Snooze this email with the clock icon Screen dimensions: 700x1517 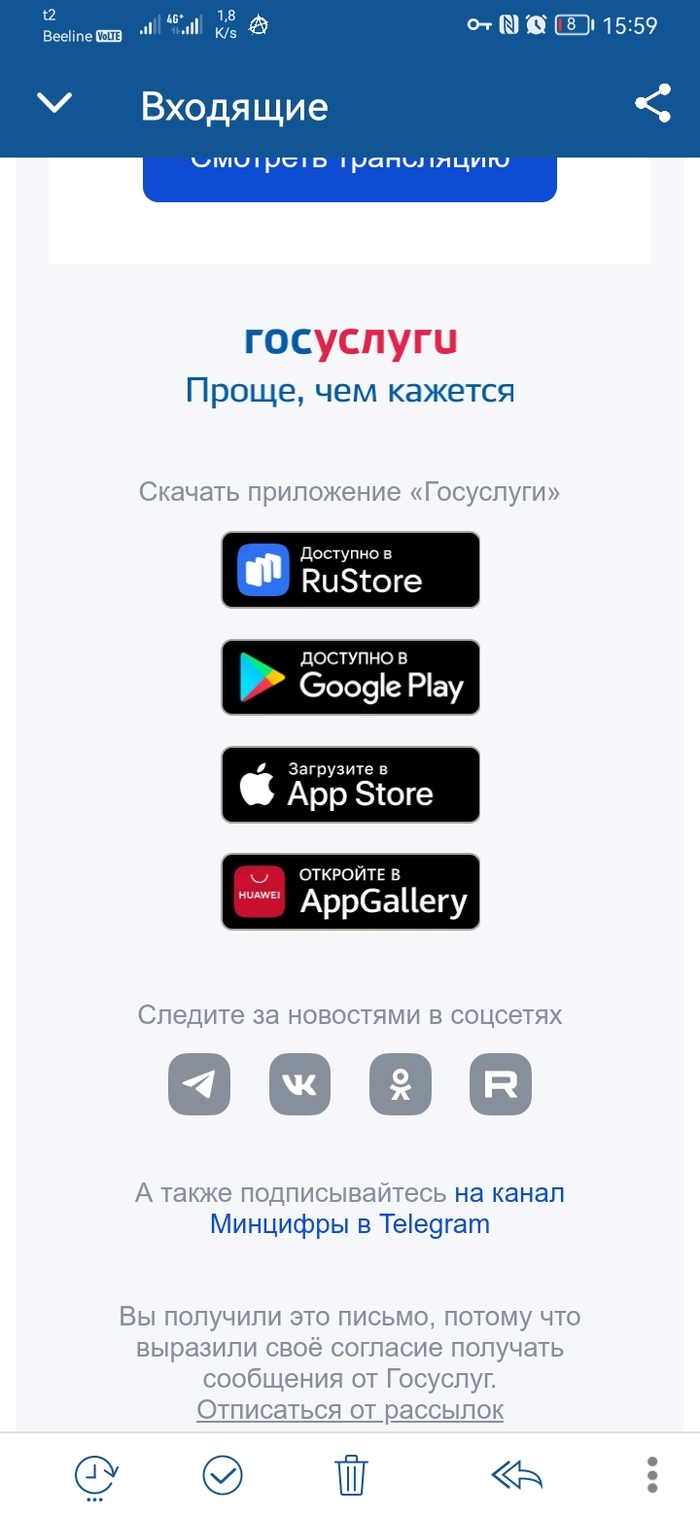pyautogui.click(x=96, y=1474)
